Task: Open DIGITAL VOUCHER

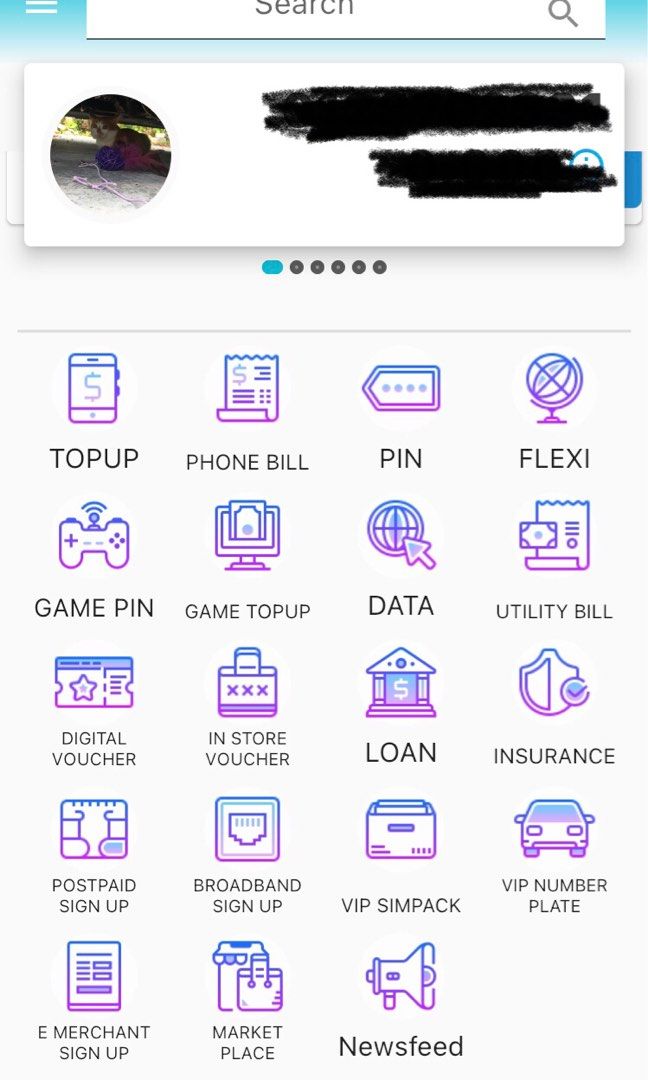Action: [94, 708]
